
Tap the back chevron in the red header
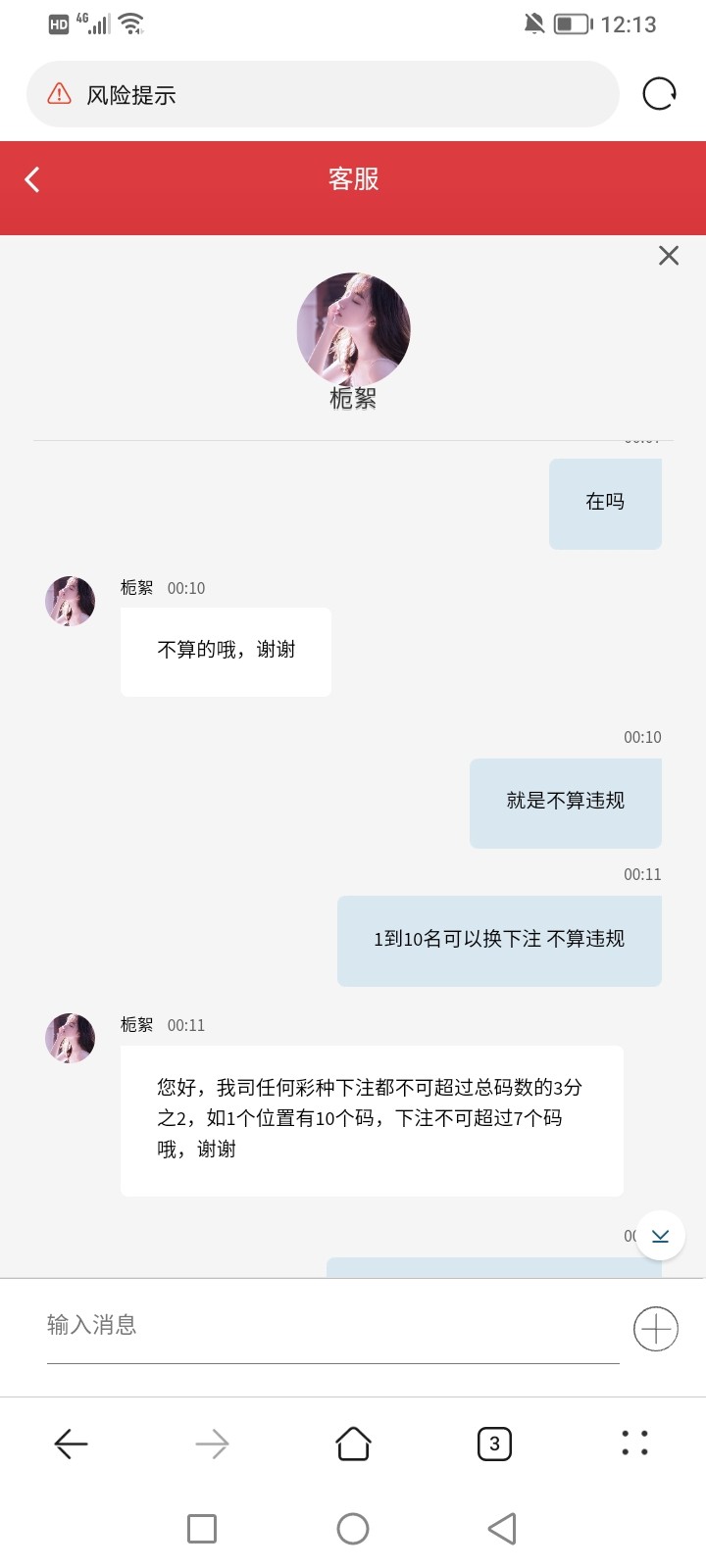(32, 179)
